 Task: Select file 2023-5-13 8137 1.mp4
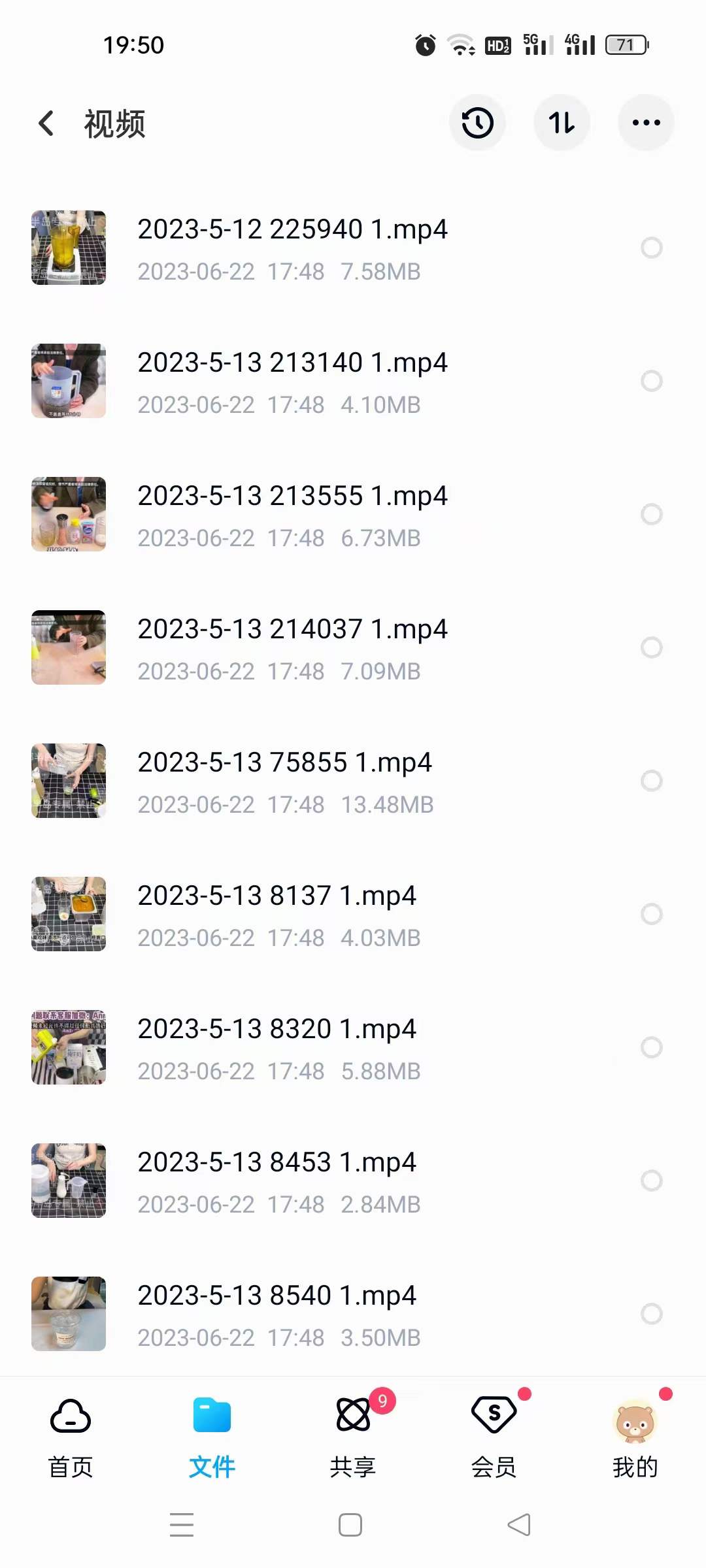pyautogui.click(x=651, y=914)
